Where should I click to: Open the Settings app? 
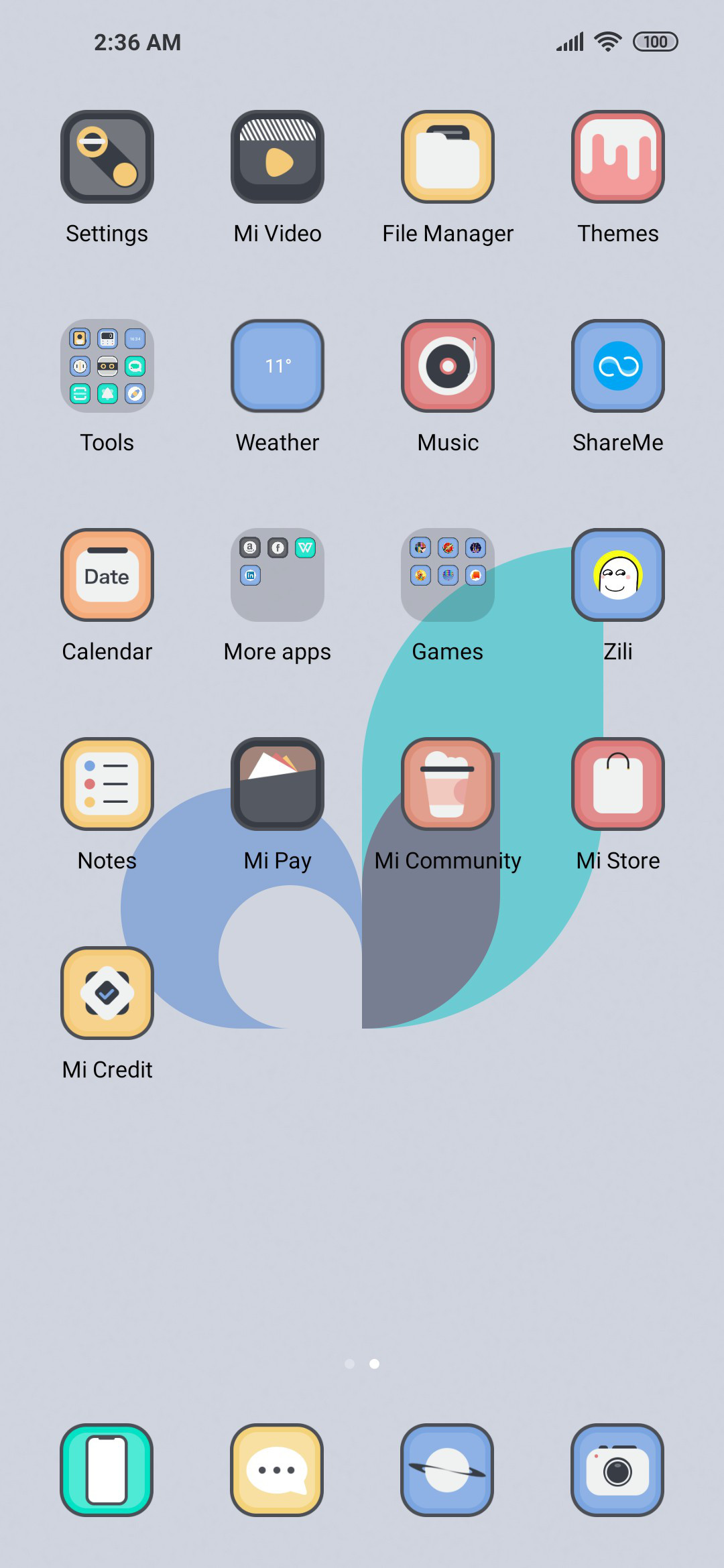pos(107,157)
